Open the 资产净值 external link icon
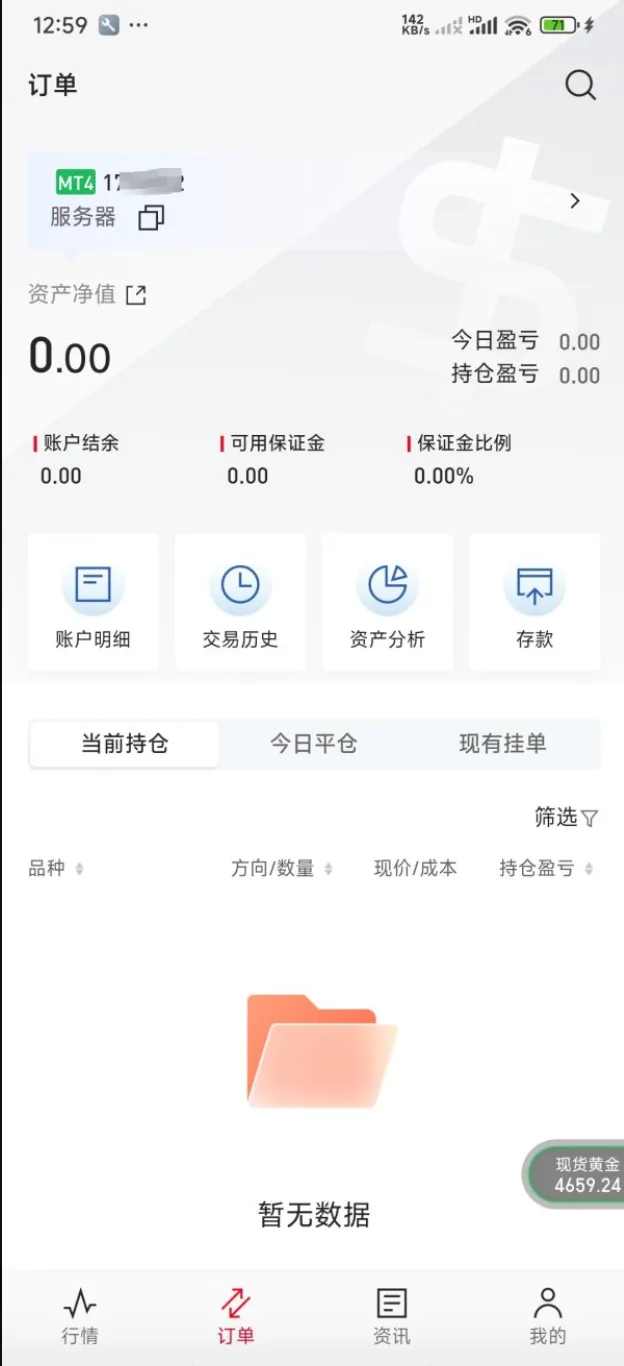 [x=136, y=295]
